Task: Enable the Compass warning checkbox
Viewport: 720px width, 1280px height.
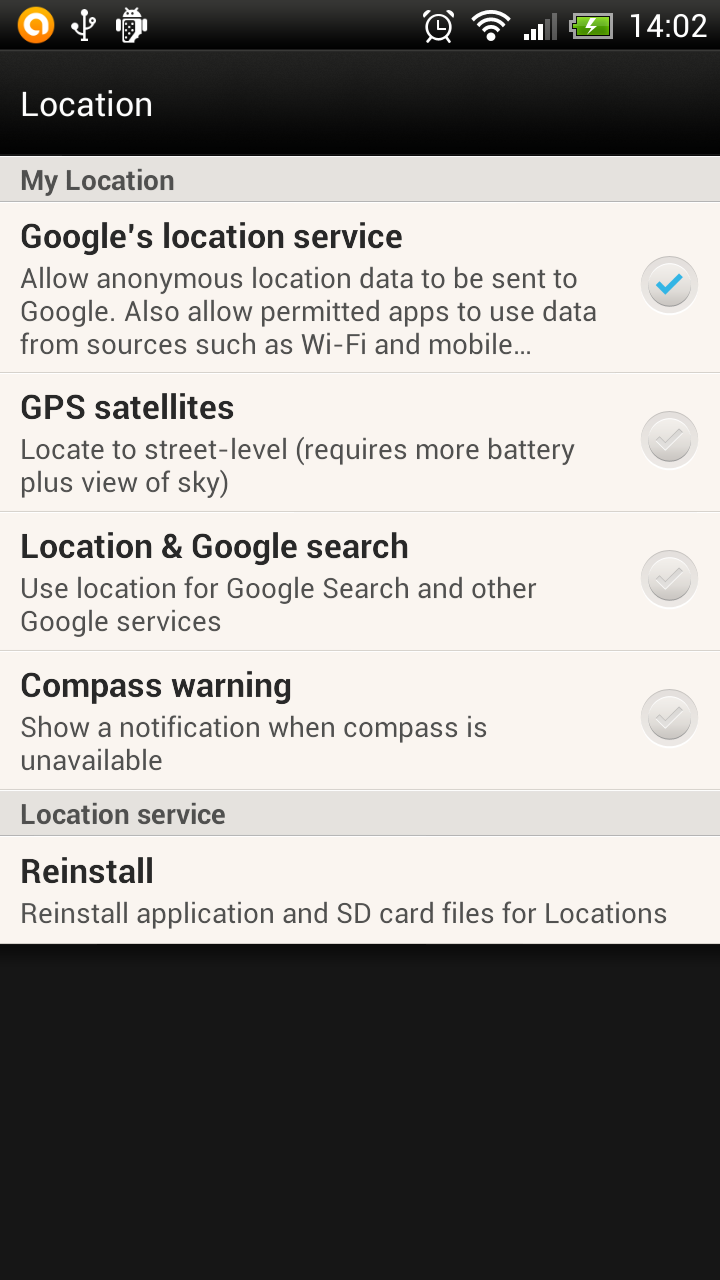Action: click(669, 719)
